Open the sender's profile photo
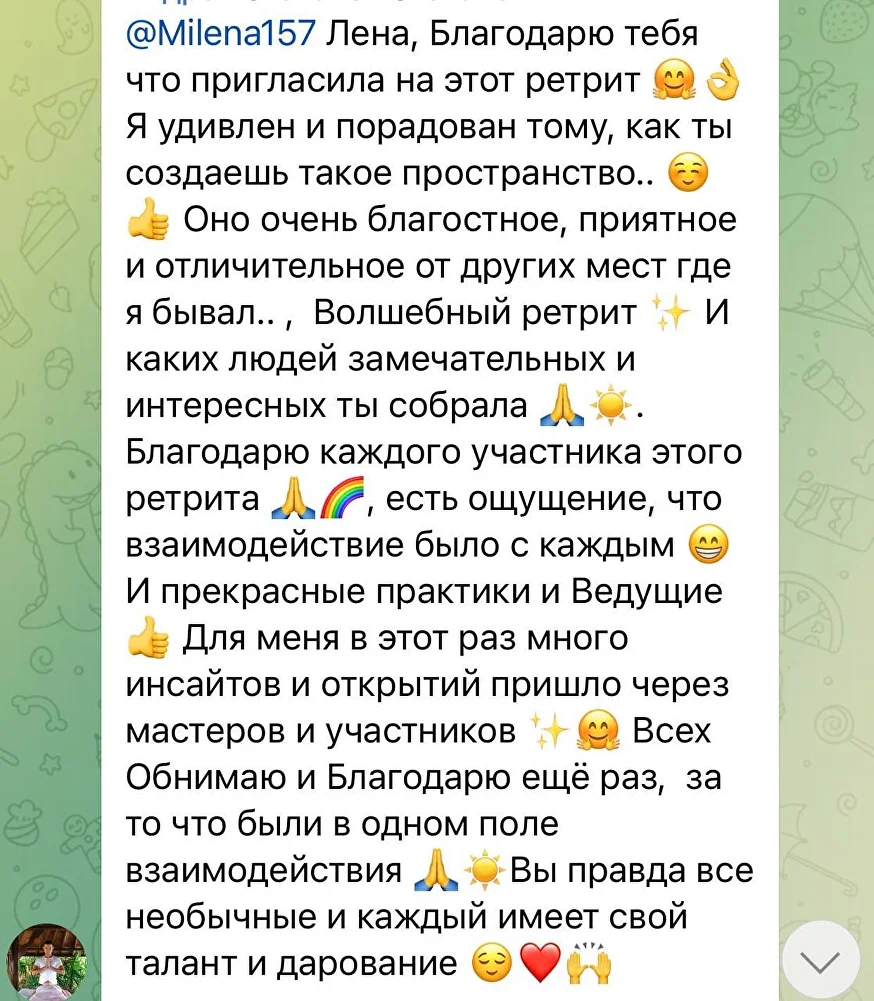This screenshot has height=1001, width=874. pos(45,961)
